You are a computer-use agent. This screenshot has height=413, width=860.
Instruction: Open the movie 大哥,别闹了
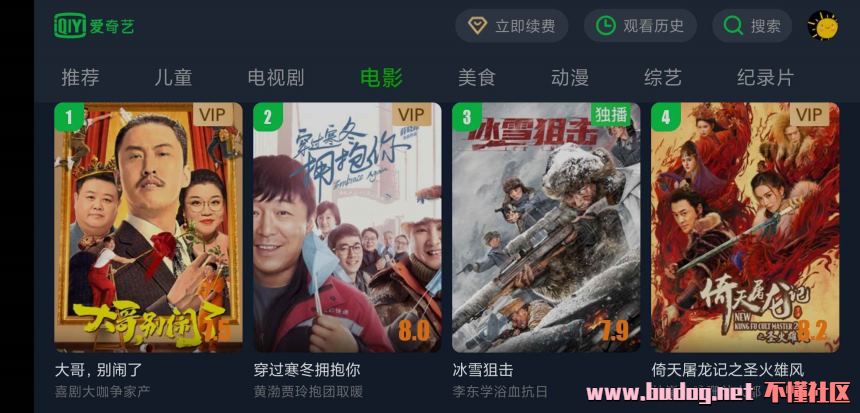148,228
